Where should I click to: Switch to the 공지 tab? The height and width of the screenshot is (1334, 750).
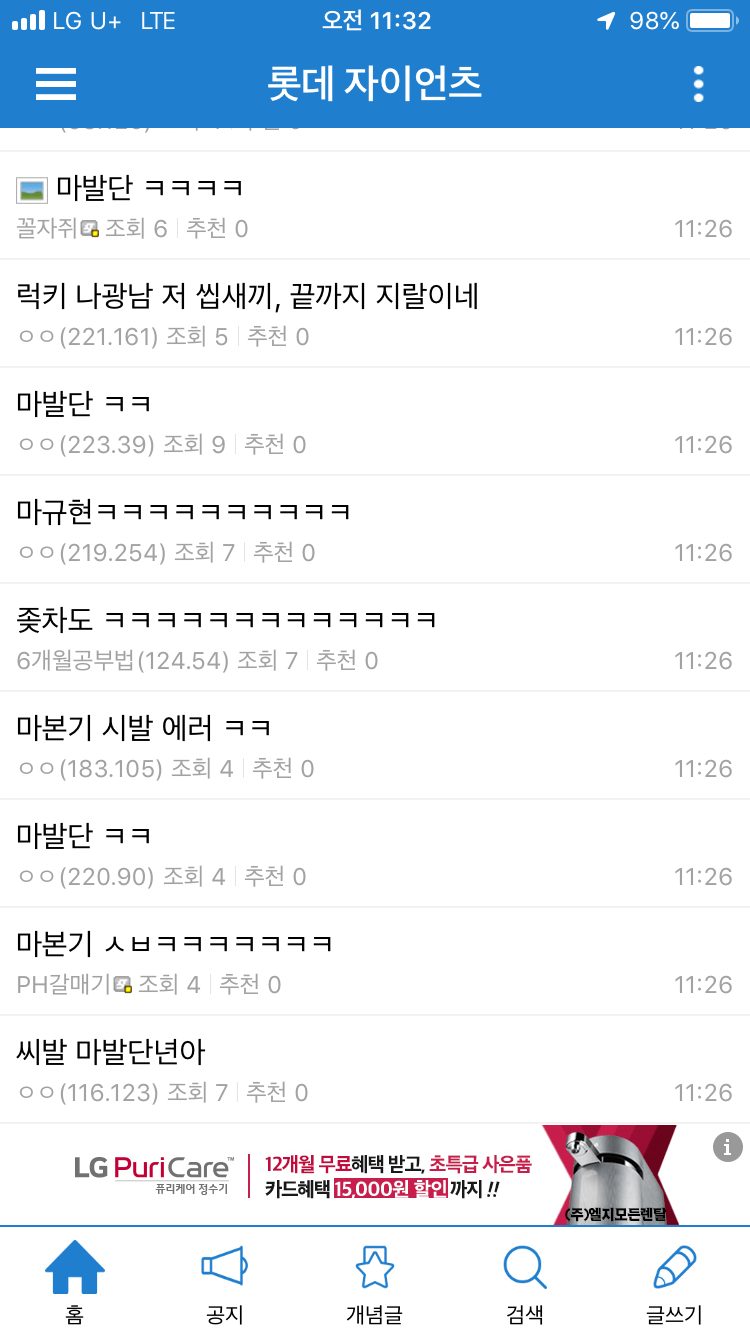point(224,1280)
